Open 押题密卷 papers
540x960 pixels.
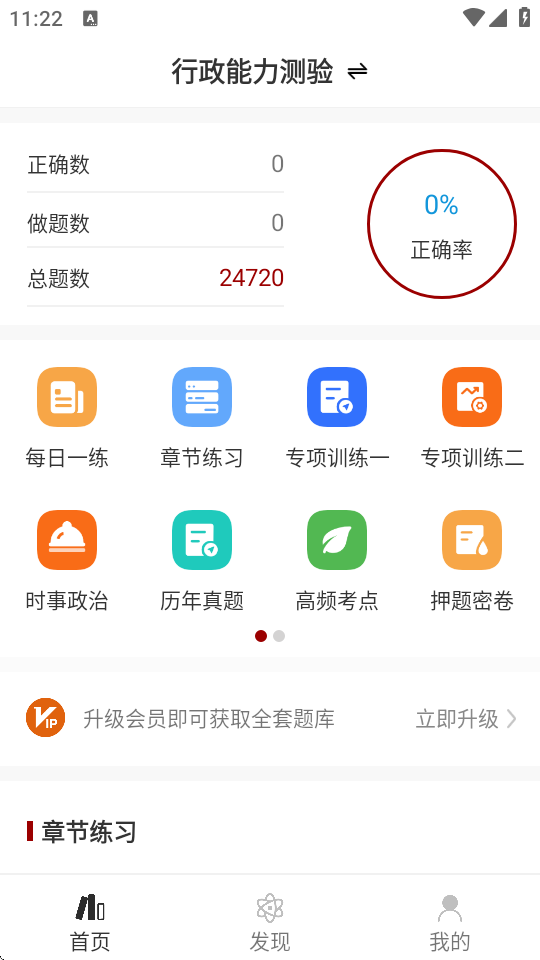coord(472,540)
